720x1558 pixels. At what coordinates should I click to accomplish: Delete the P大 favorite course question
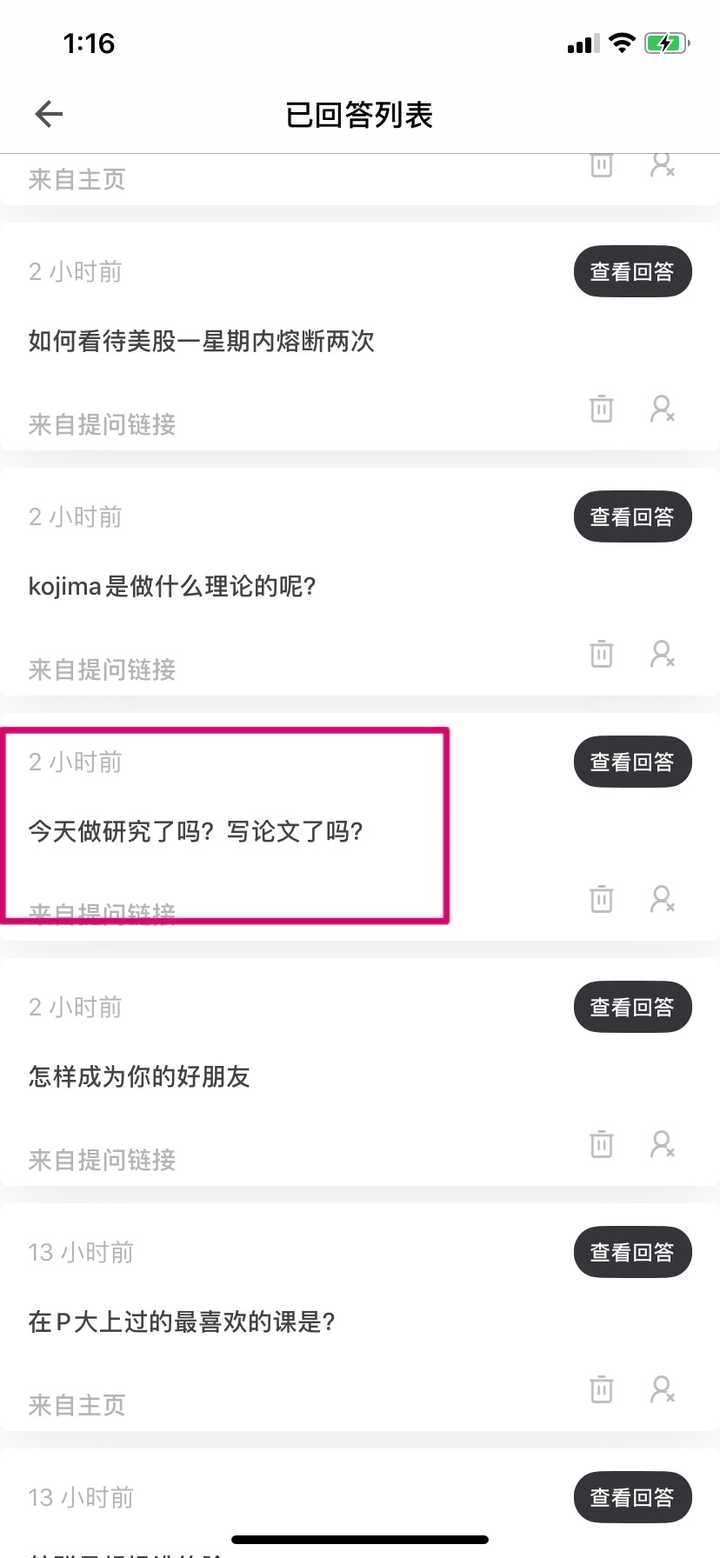click(601, 1388)
